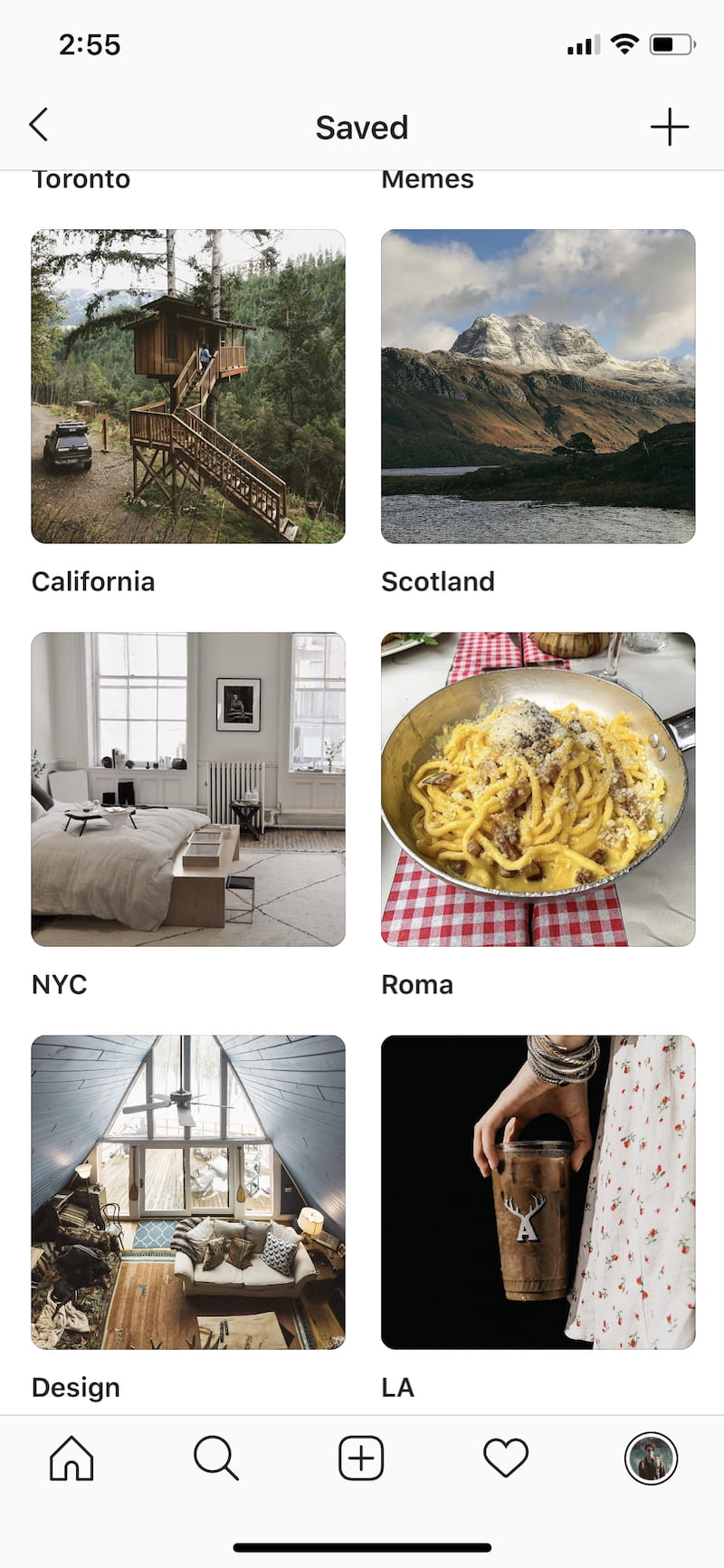Create a new collection with the plus icon
The width and height of the screenshot is (724, 1568).
tap(670, 127)
